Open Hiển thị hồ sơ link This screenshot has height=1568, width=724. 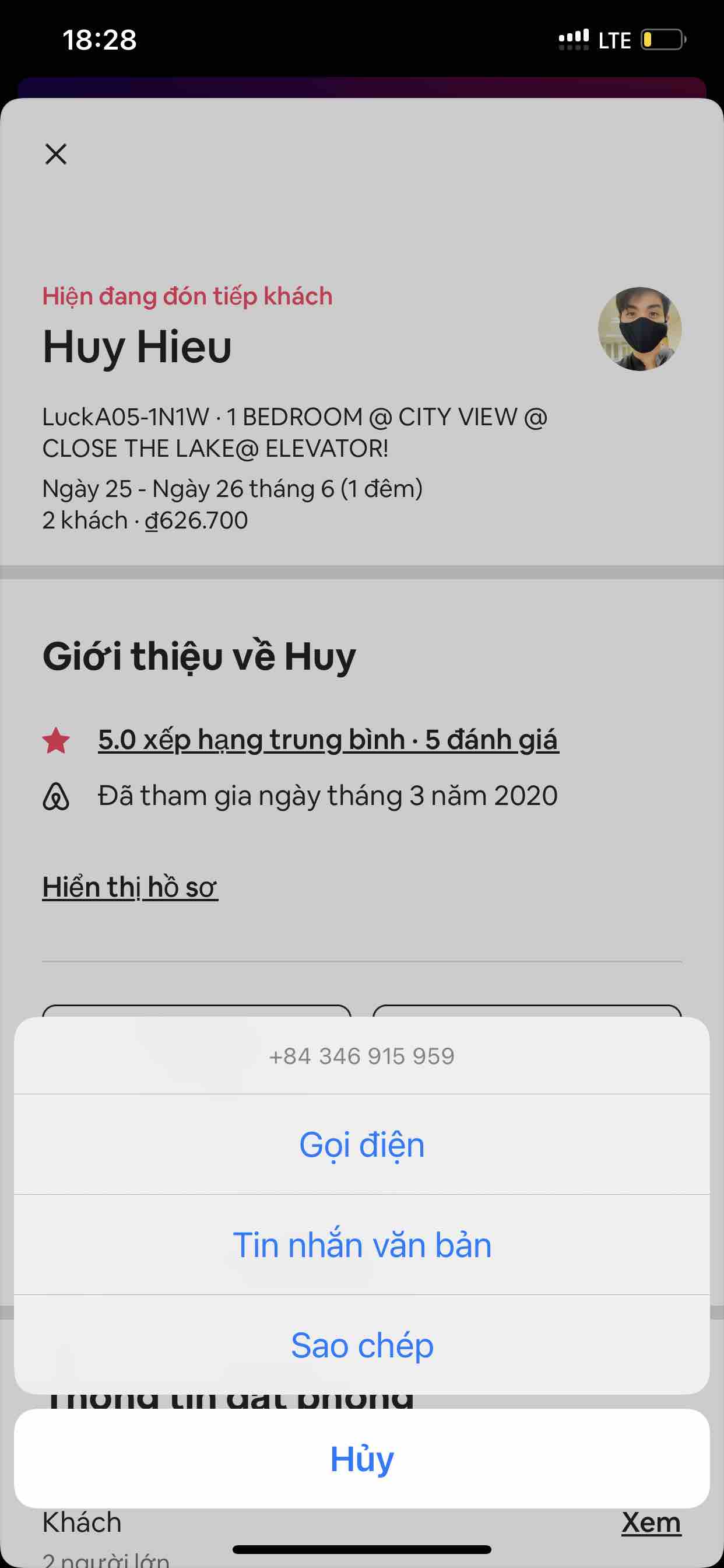[129, 887]
